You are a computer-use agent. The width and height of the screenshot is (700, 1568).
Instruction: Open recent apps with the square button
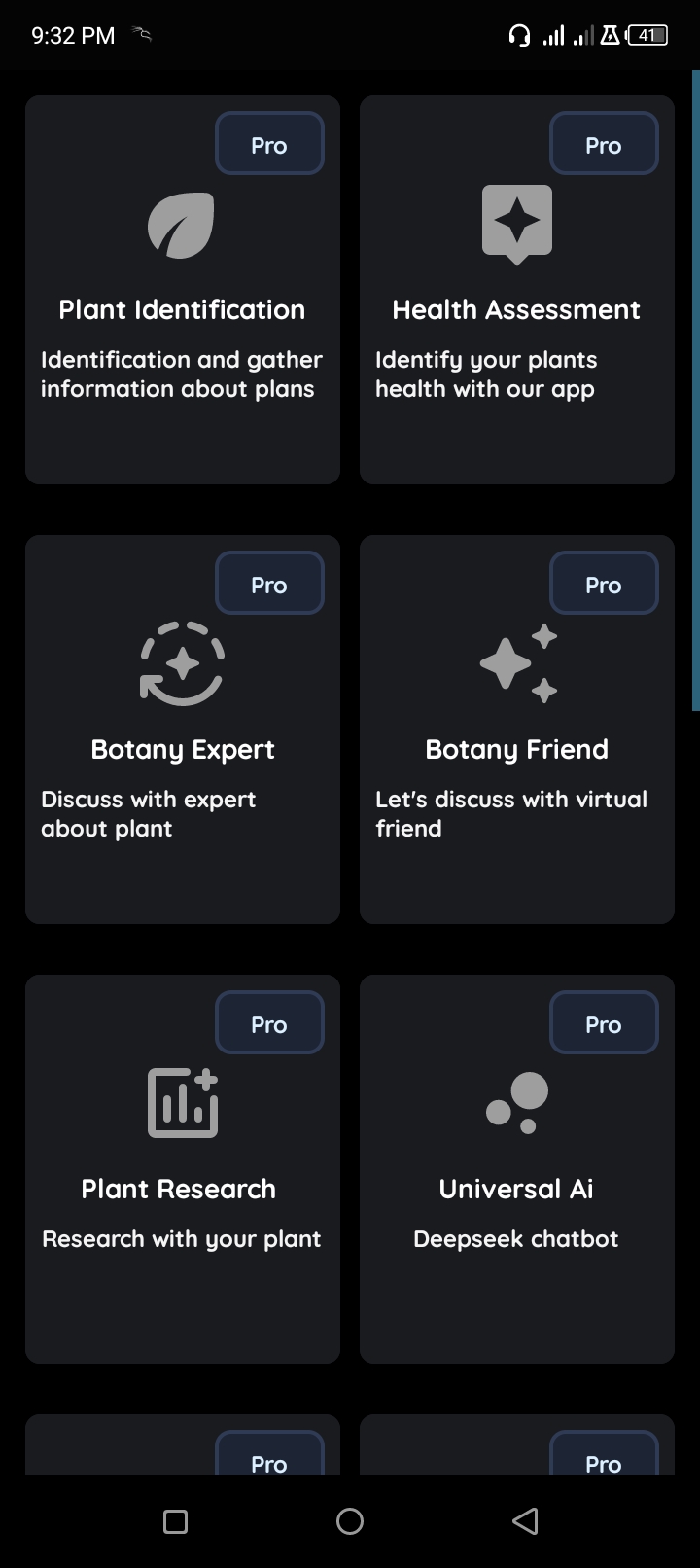click(175, 1520)
